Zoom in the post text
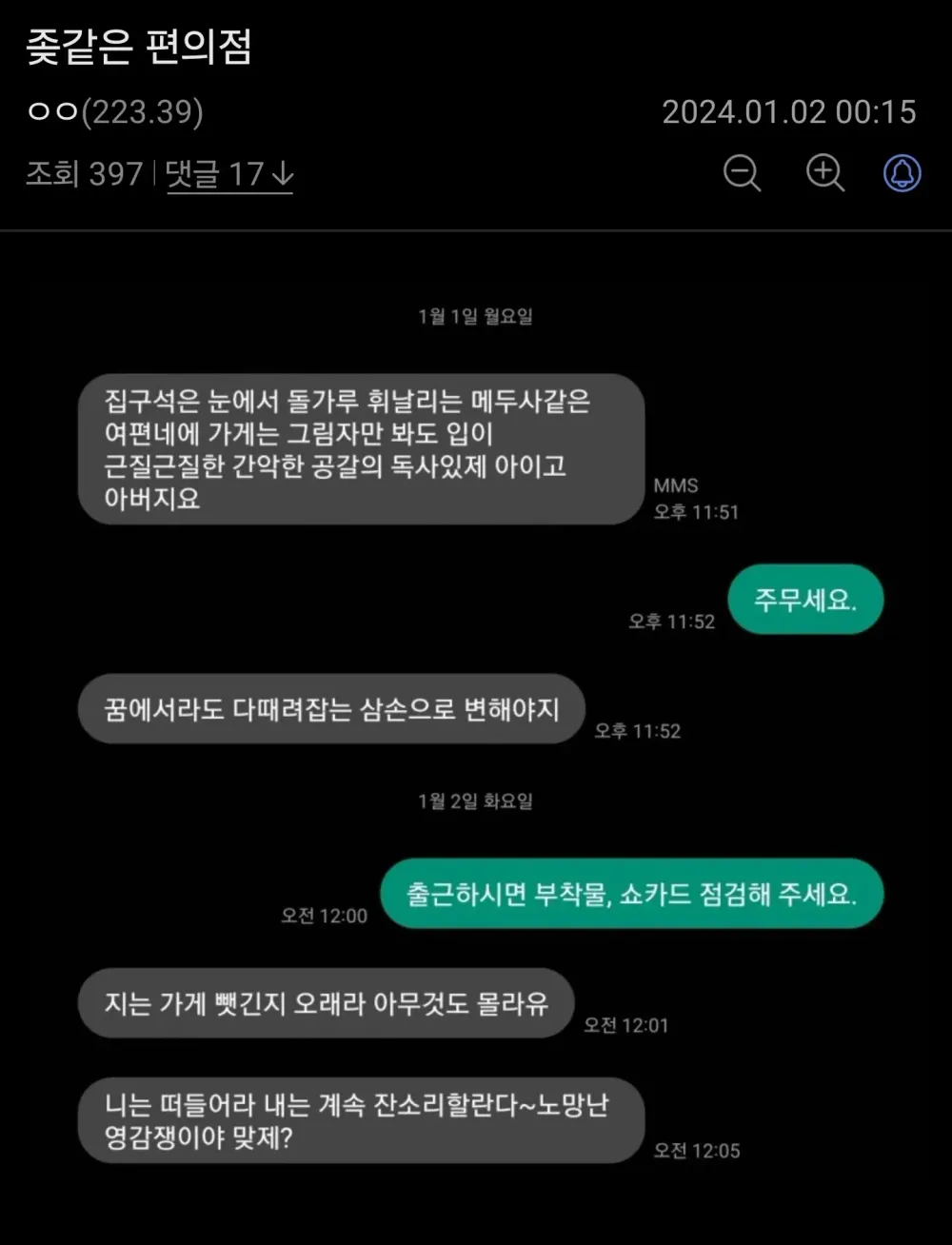This screenshot has height=1245, width=952. click(824, 173)
